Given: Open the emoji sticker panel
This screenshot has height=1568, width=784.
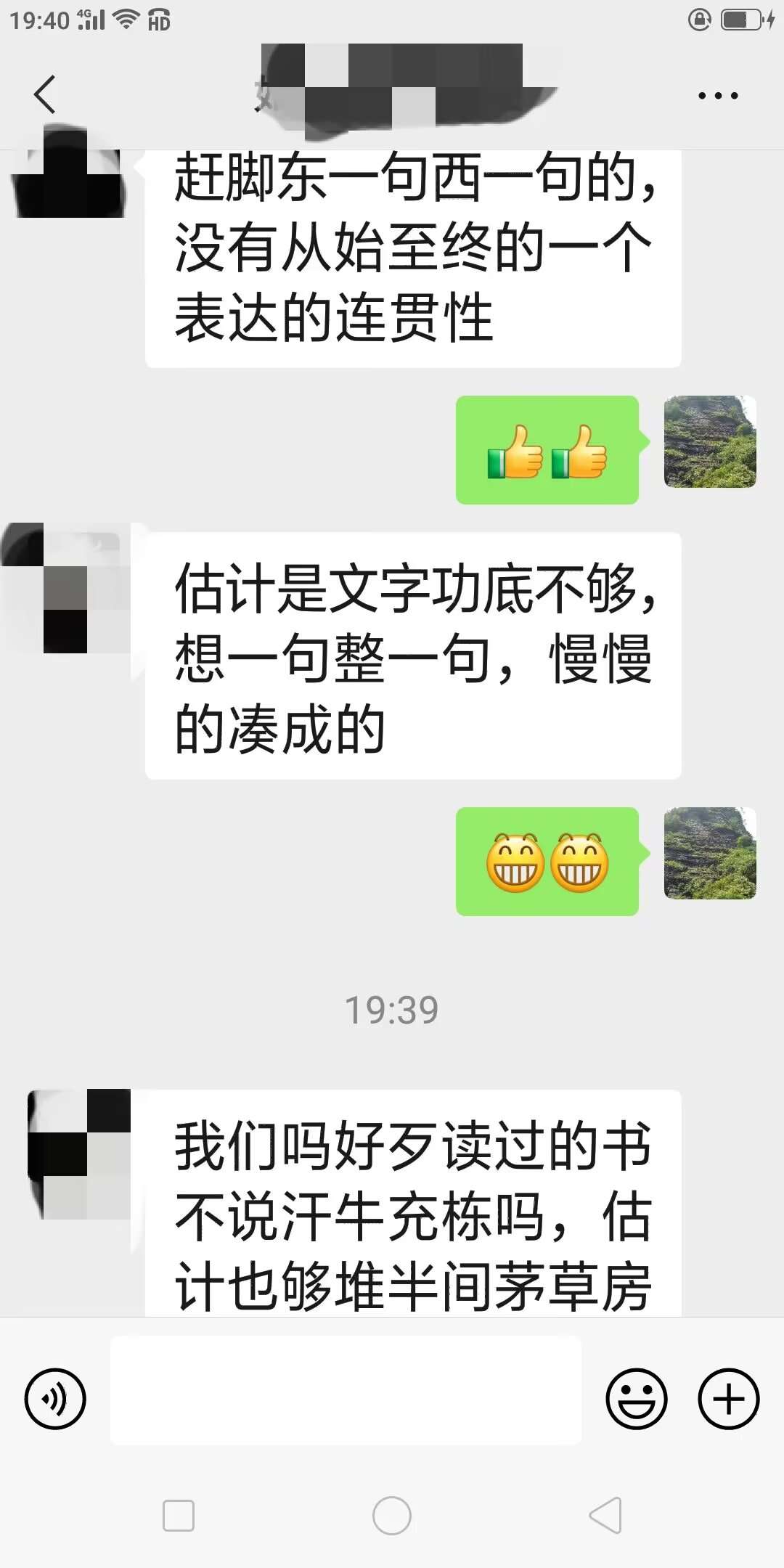Looking at the screenshot, I should pyautogui.click(x=636, y=1398).
